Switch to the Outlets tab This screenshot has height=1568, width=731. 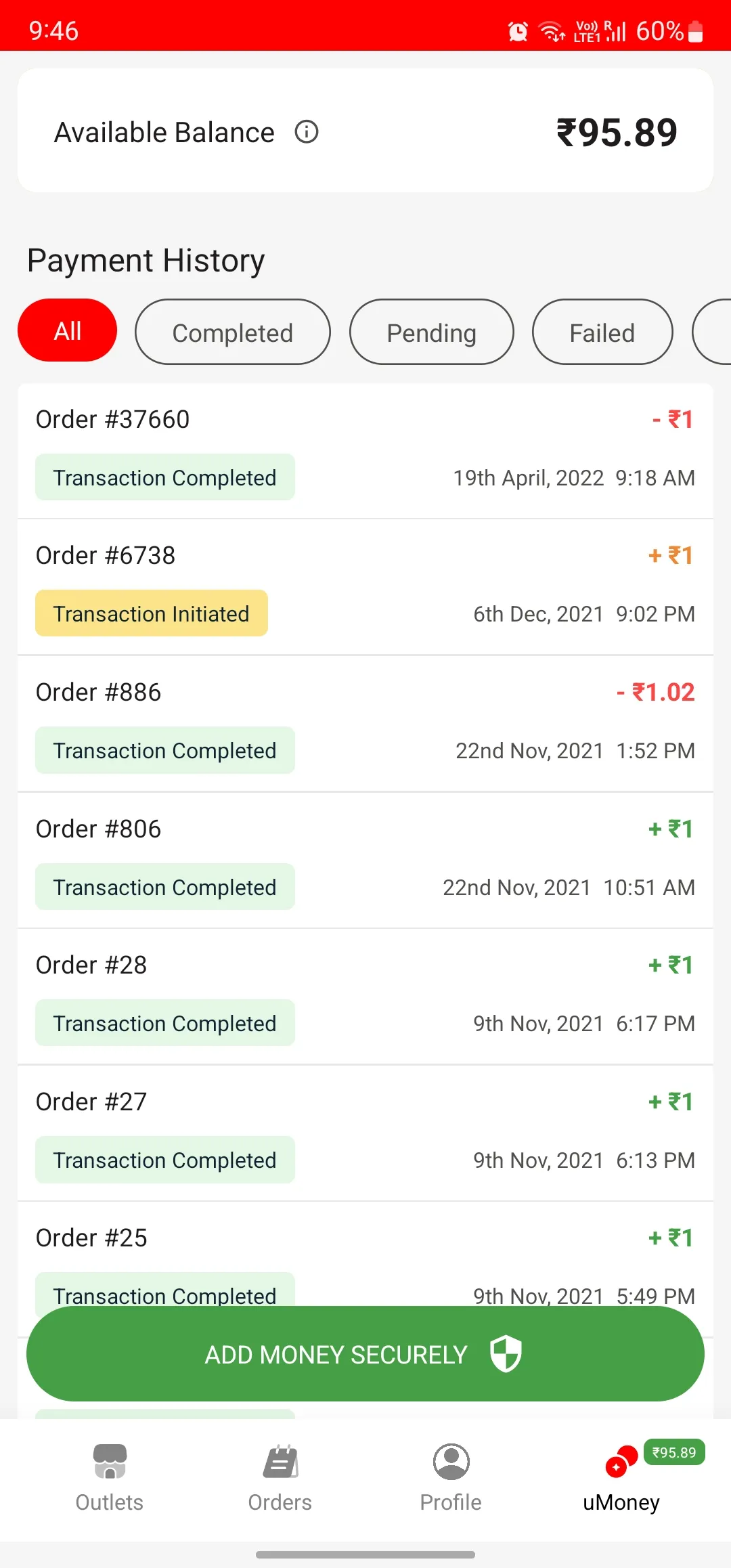tap(110, 1479)
